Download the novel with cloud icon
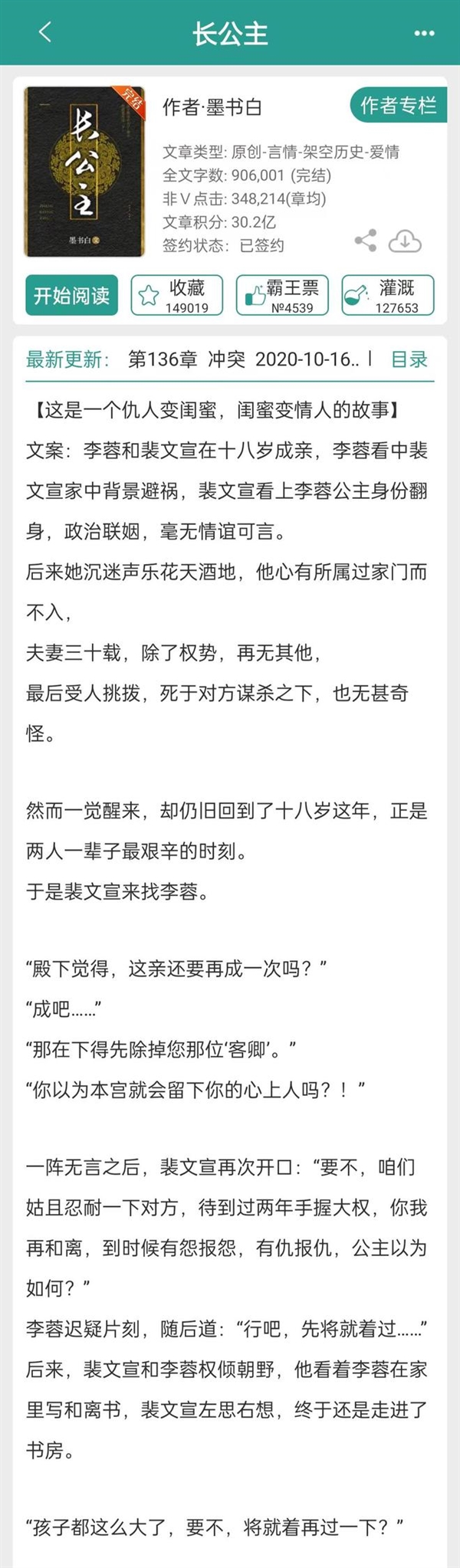Screen dimensions: 460x1568 click(x=405, y=241)
